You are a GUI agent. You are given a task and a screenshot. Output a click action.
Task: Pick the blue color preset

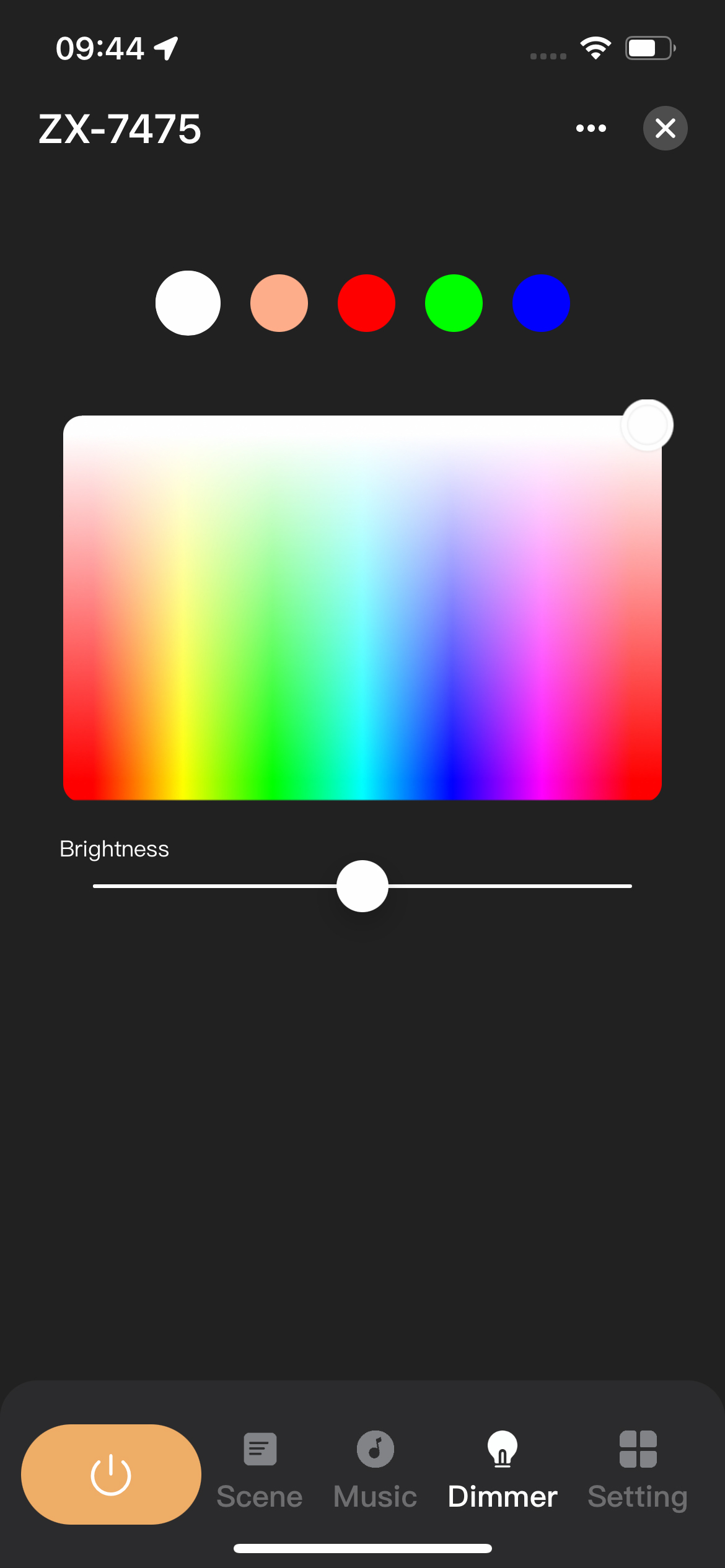point(541,303)
